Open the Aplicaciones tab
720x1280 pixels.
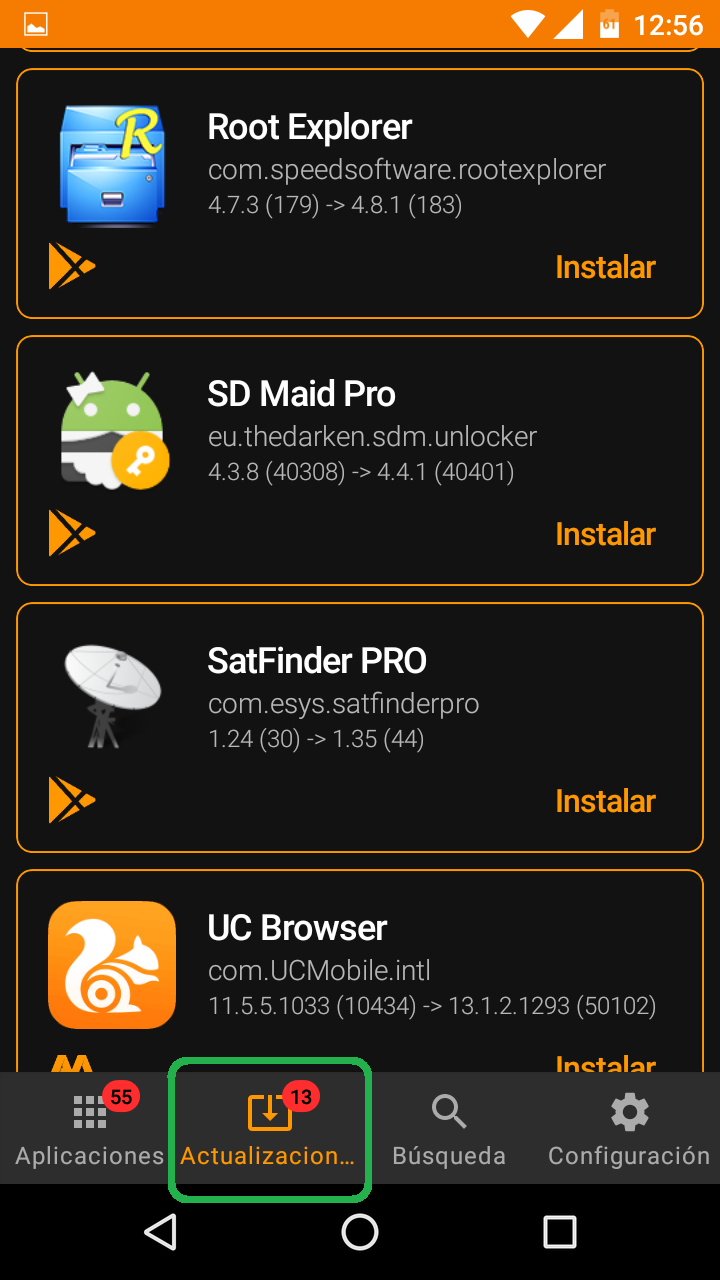coord(88,1130)
